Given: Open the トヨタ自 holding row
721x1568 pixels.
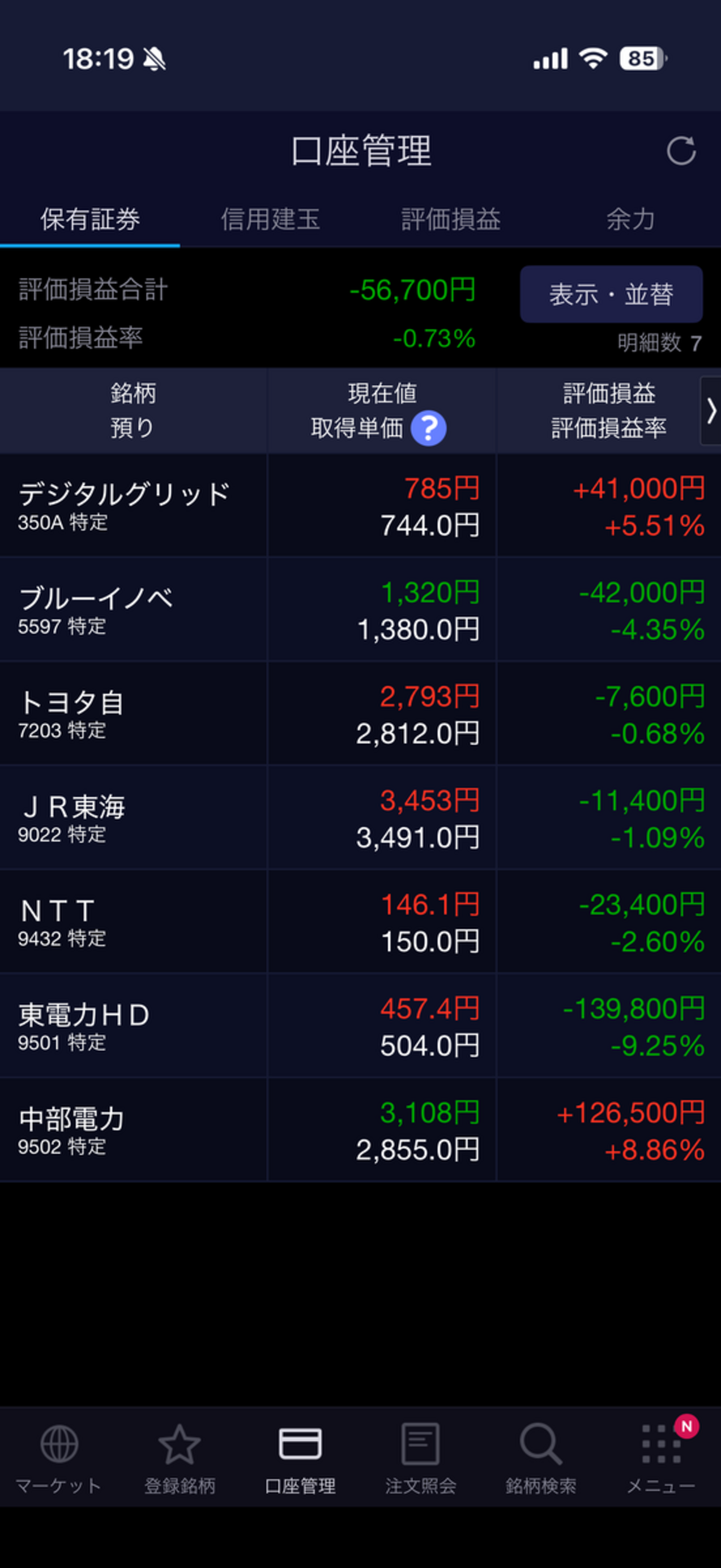Looking at the screenshot, I should [360, 714].
